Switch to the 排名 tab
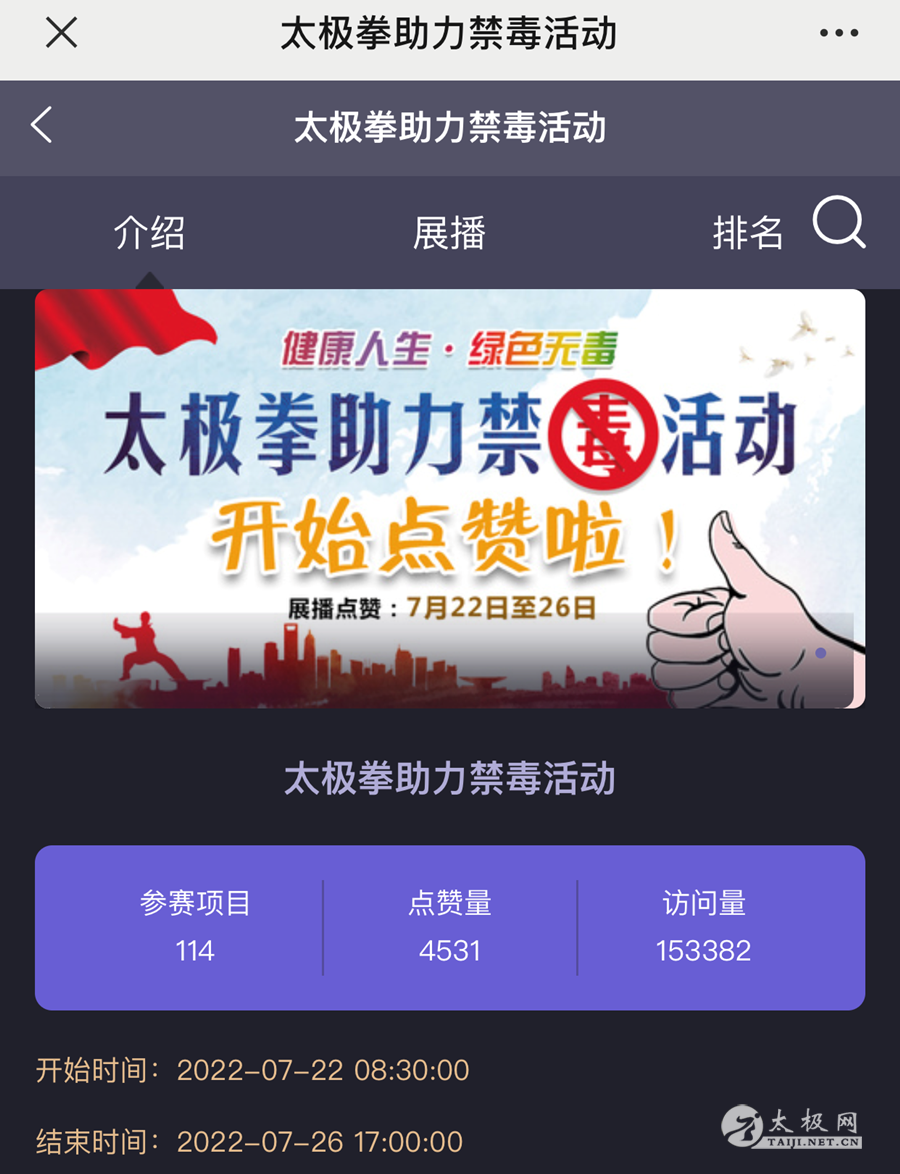The height and width of the screenshot is (1174, 900). coord(747,233)
